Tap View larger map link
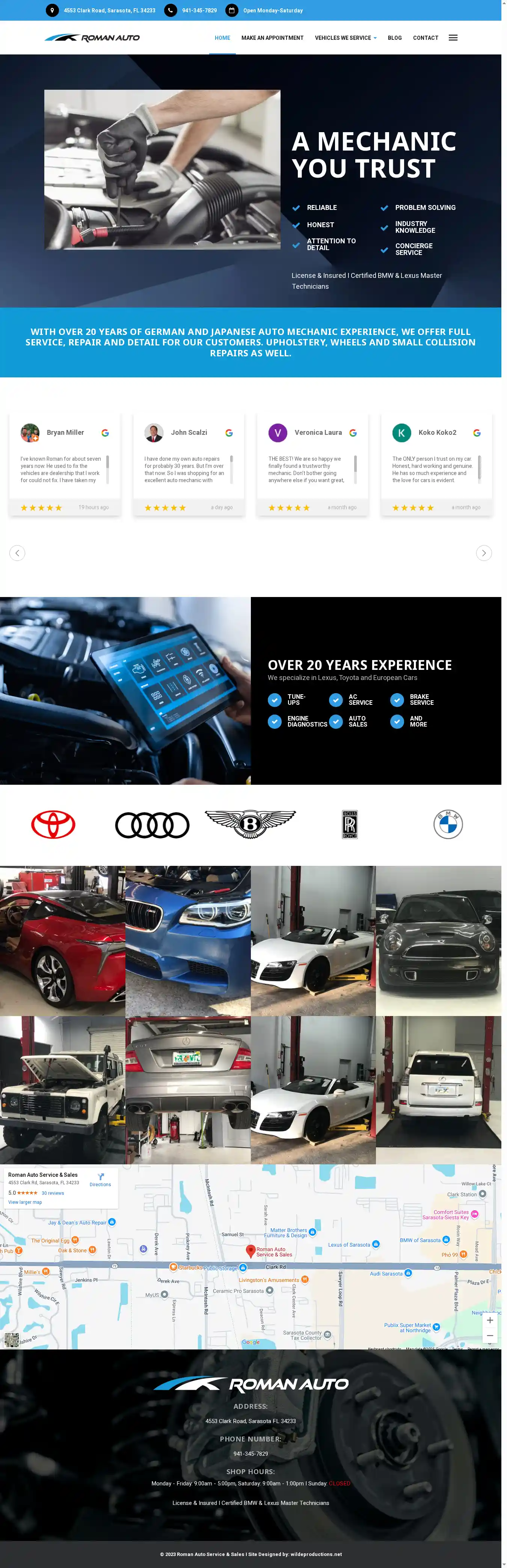 pyautogui.click(x=25, y=1202)
